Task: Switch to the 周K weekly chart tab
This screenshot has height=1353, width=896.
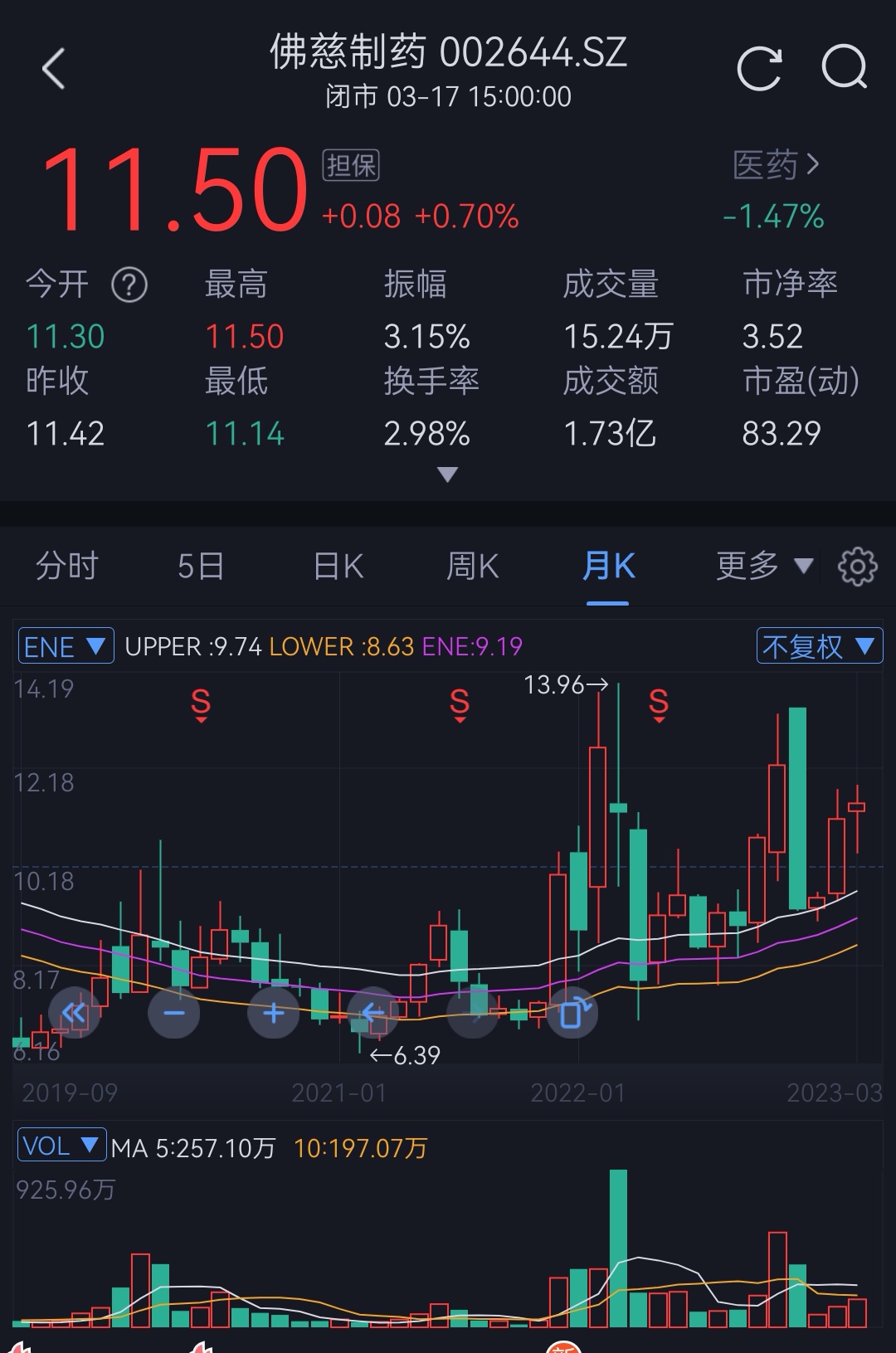Action: click(471, 566)
